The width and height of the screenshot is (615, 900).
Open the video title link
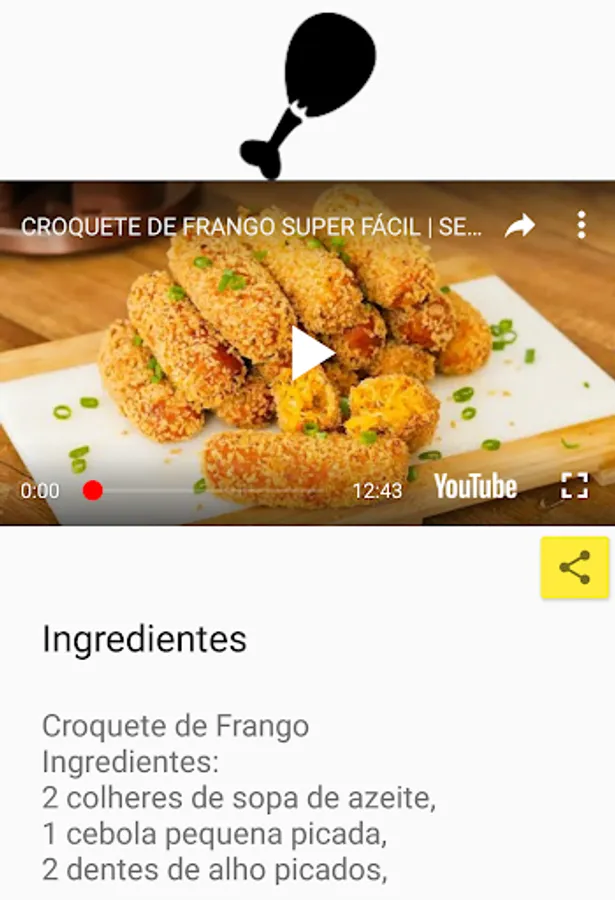[251, 227]
